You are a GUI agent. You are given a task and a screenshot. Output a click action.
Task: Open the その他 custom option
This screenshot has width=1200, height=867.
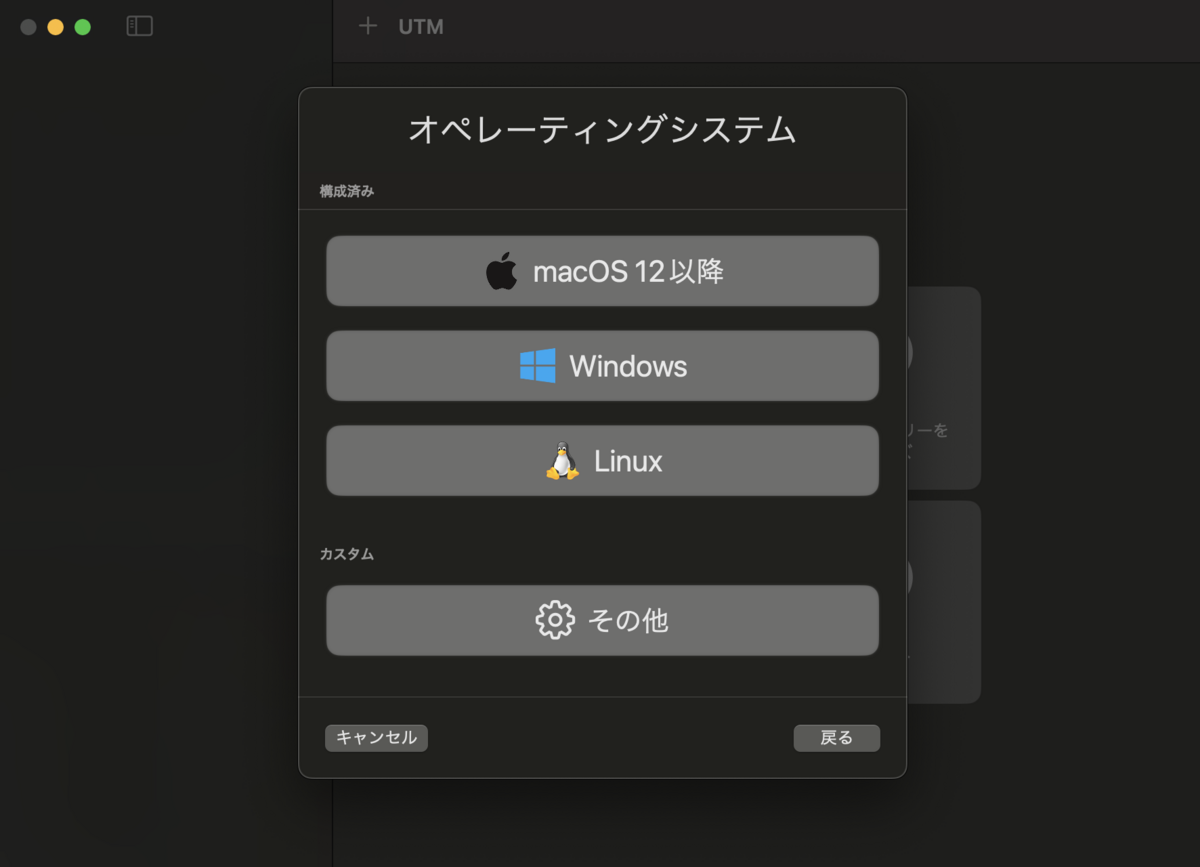point(602,621)
